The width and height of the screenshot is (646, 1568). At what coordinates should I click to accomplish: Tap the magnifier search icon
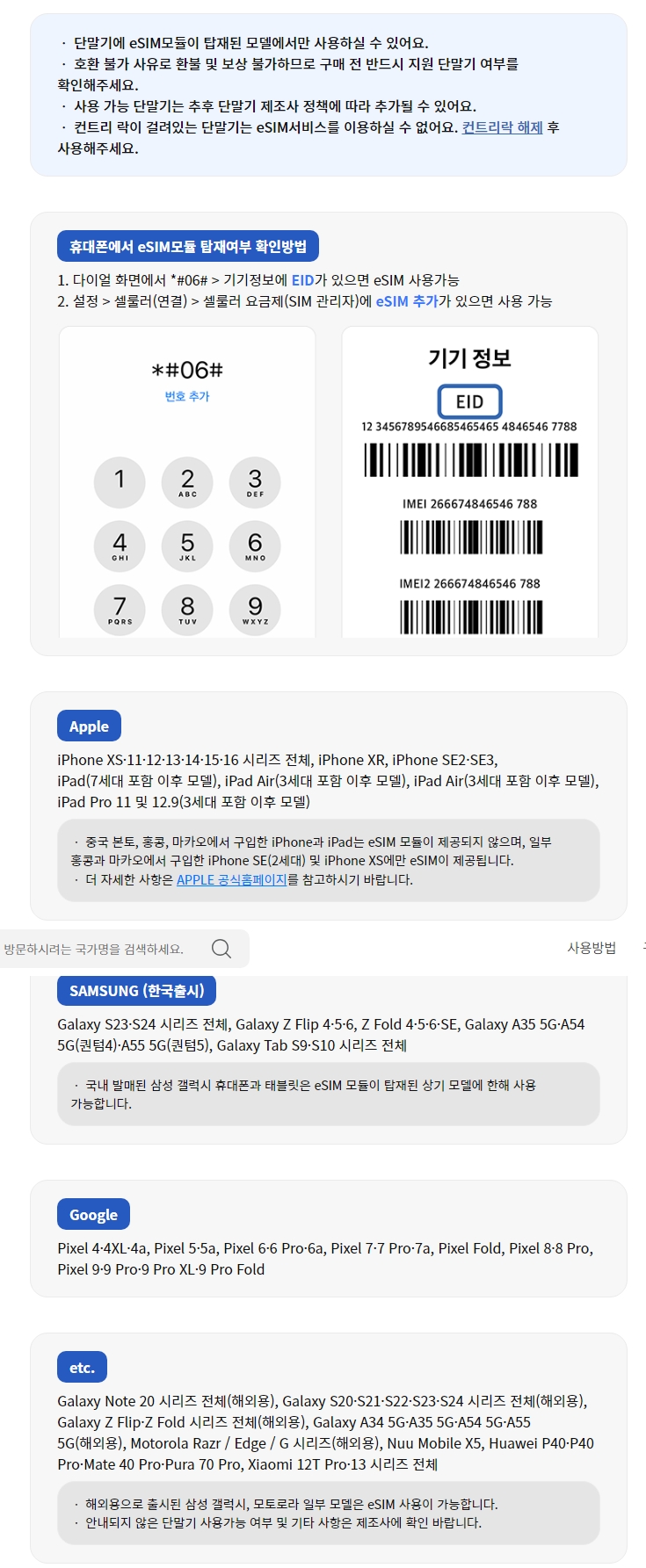221,949
